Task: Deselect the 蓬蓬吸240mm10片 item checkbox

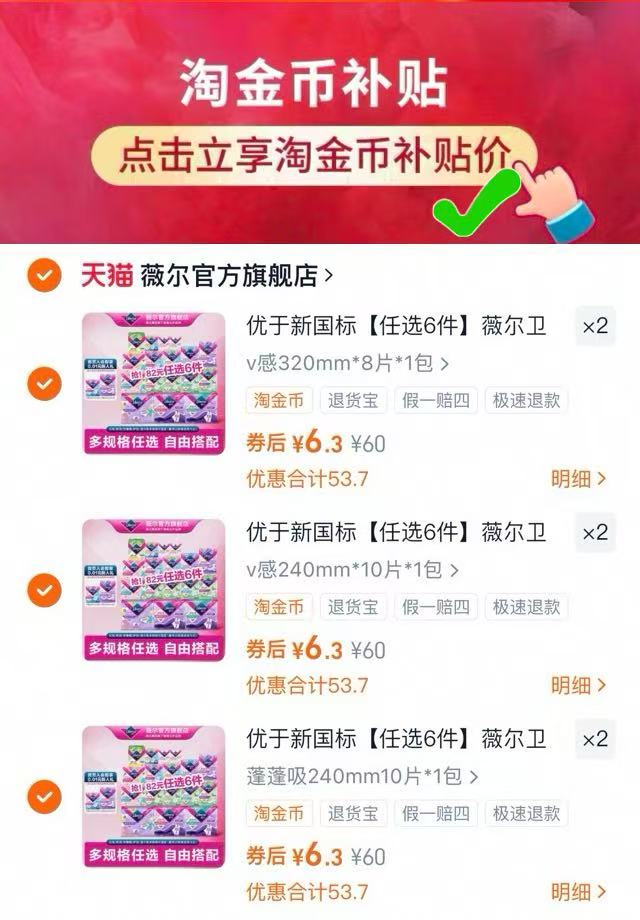Action: (44, 797)
